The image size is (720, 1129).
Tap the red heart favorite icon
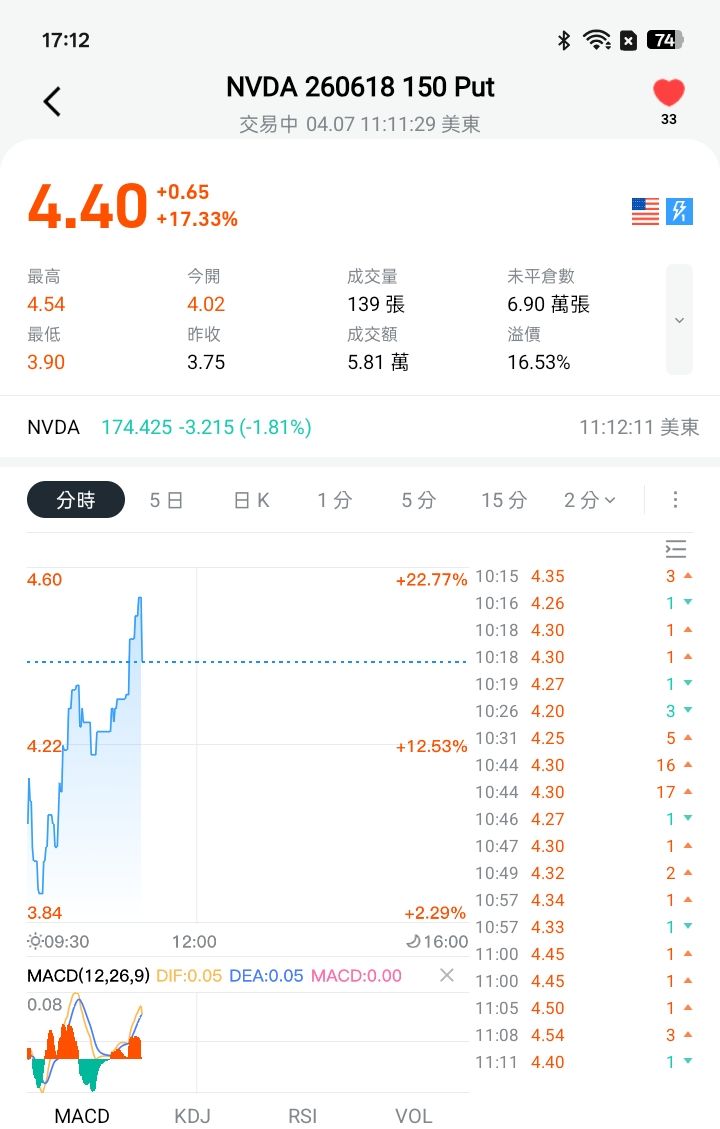(668, 94)
